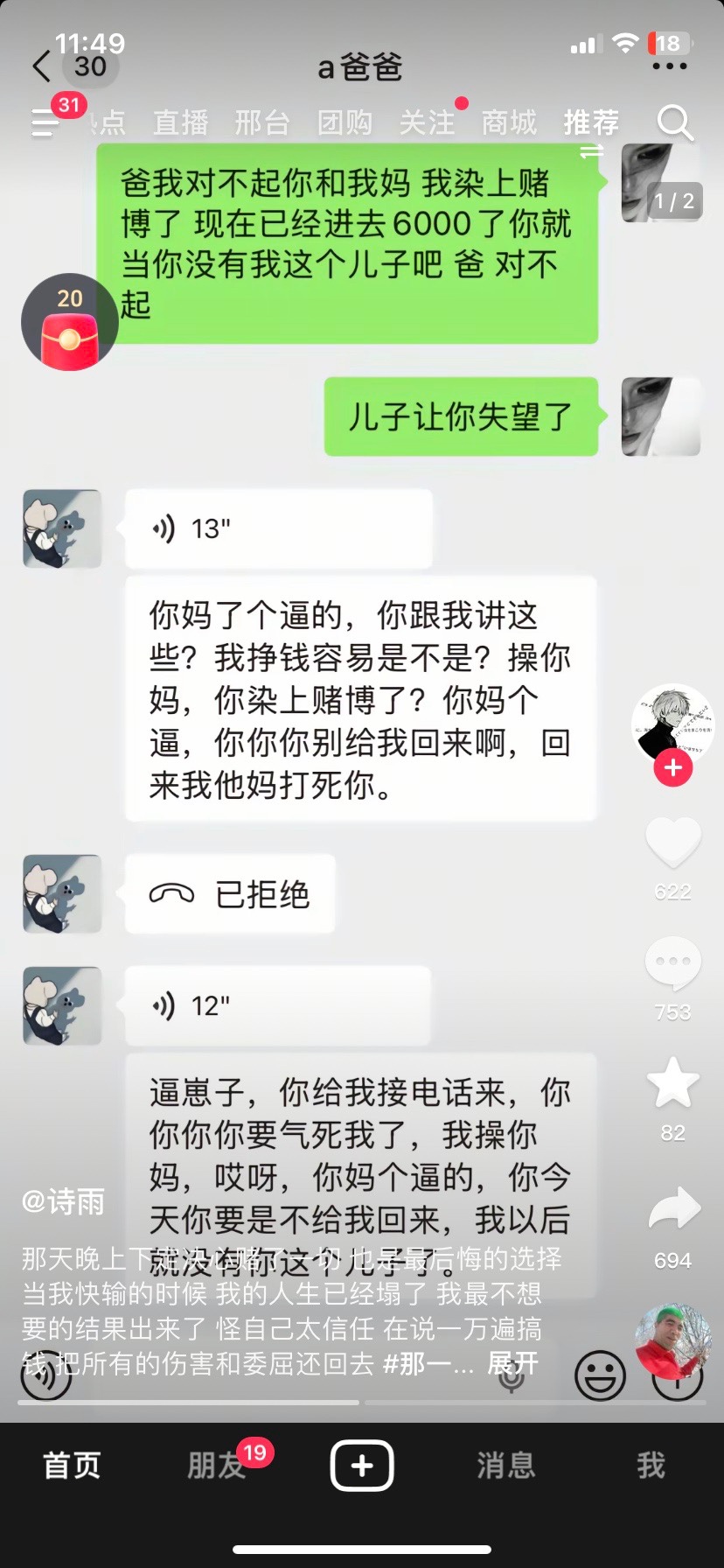The height and width of the screenshot is (1568, 724).
Task: Go to the 我 profile tab
Action: 651,1465
